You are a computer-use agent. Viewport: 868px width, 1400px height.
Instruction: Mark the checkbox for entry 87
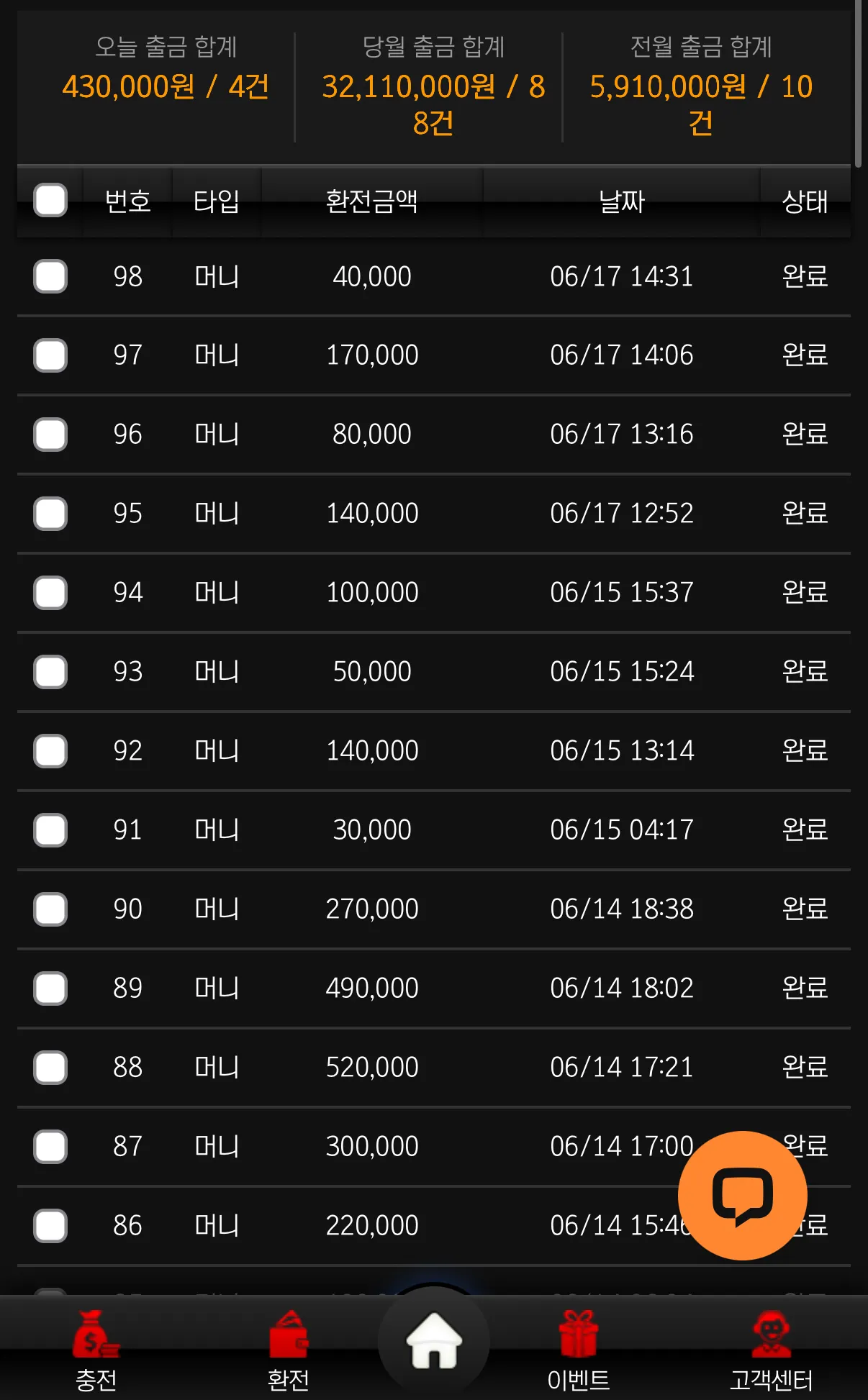coord(50,1147)
